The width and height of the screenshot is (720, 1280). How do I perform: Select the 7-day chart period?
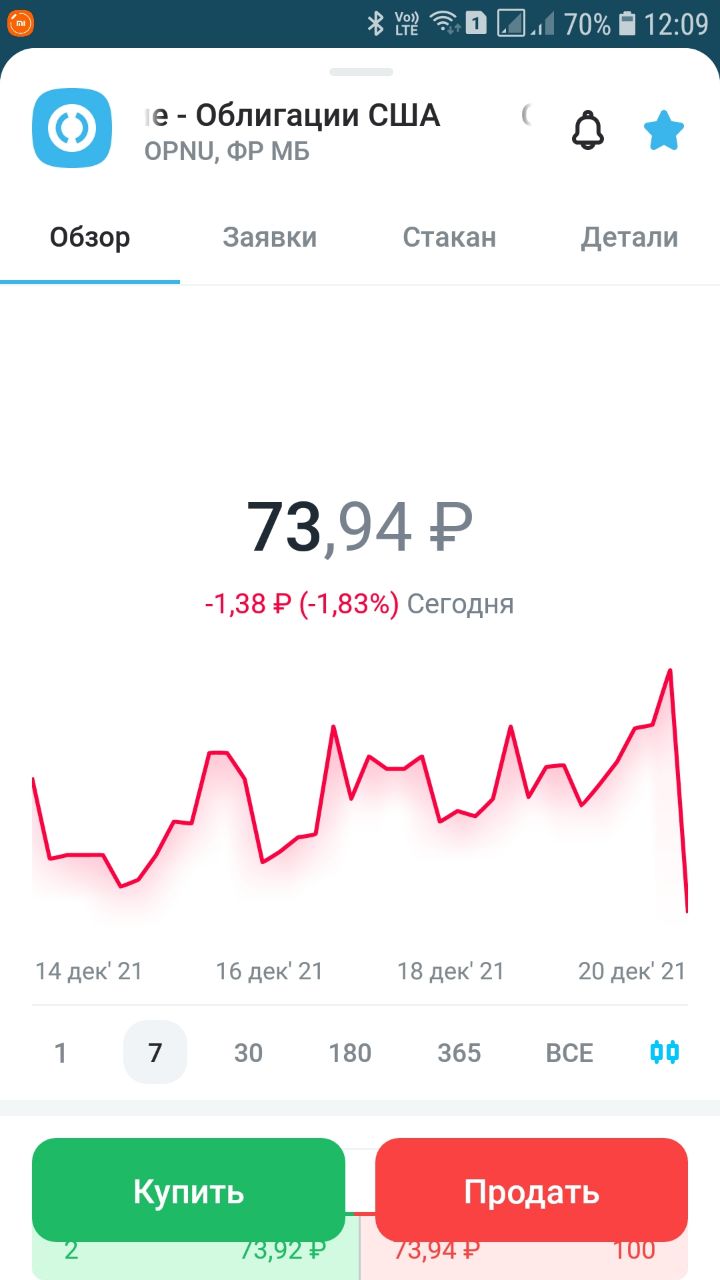pyautogui.click(x=155, y=1053)
